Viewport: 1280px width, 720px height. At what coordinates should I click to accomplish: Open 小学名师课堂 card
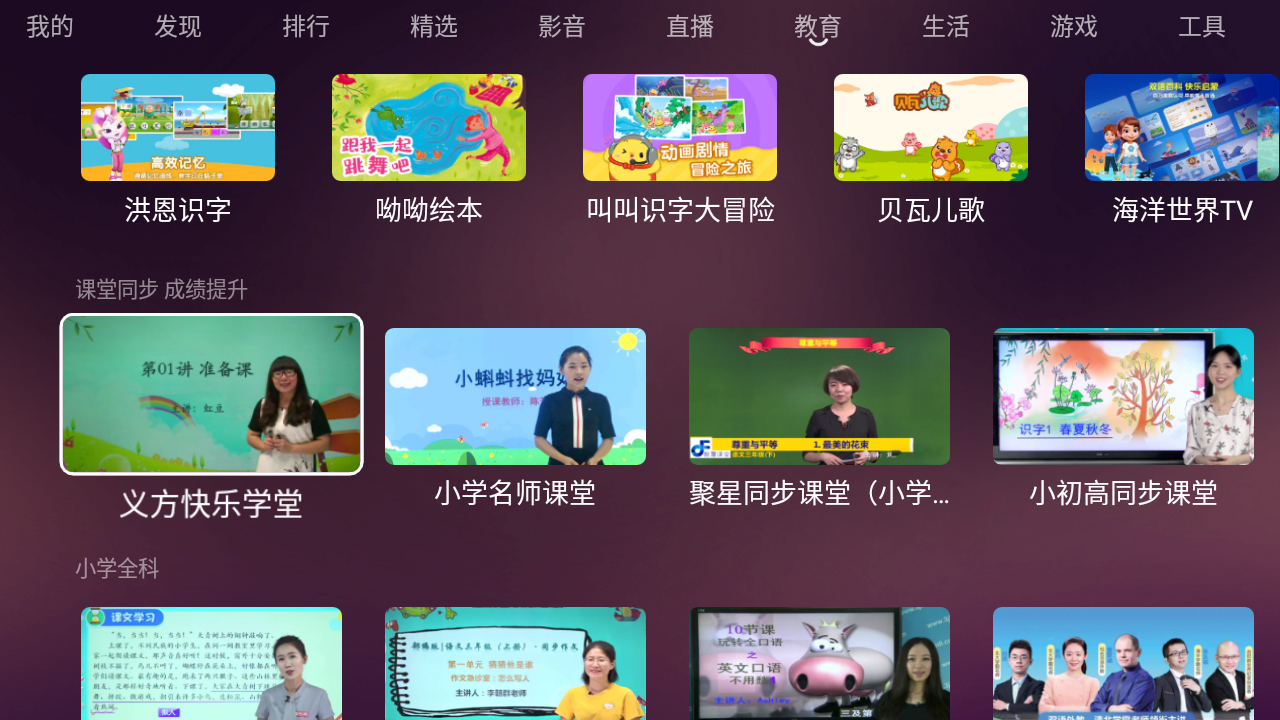515,397
